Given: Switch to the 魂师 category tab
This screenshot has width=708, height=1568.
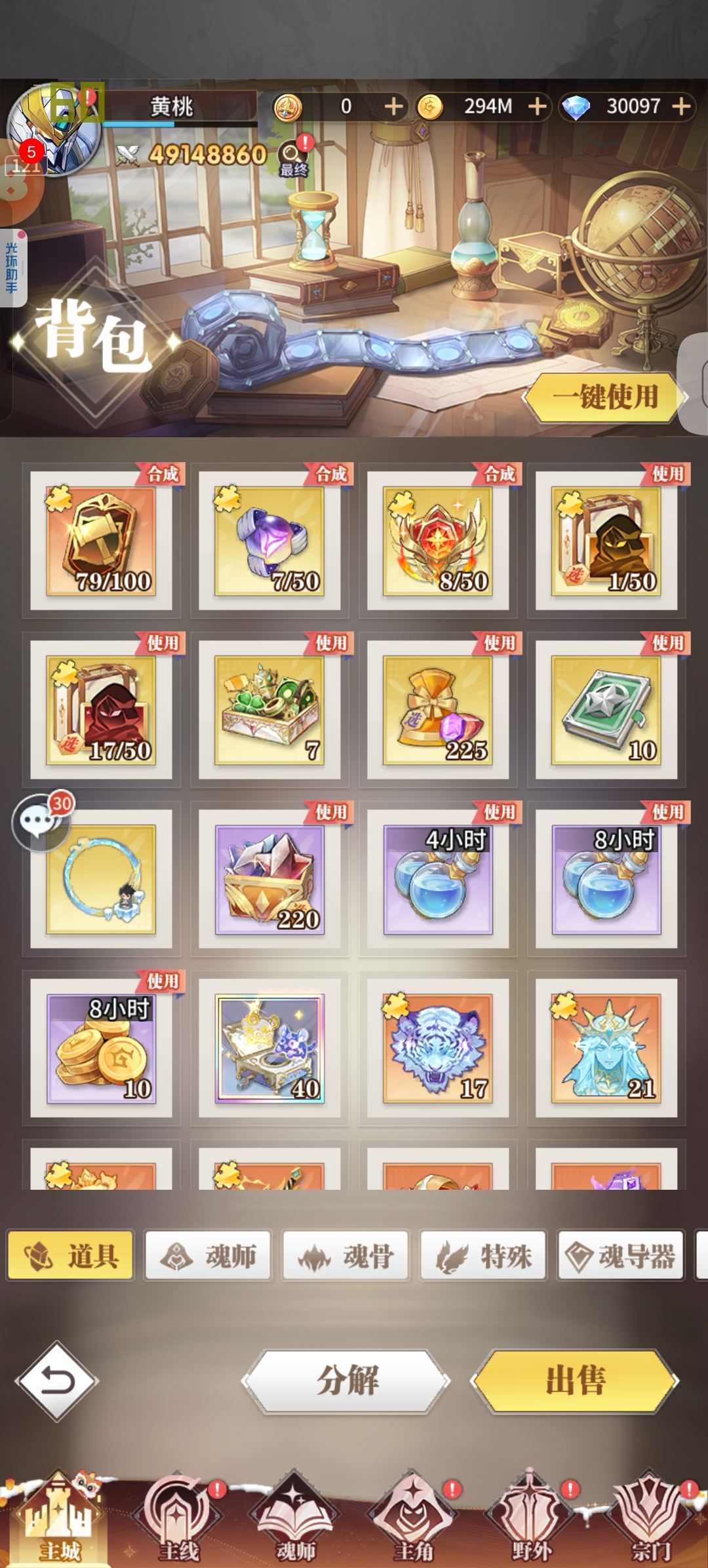Looking at the screenshot, I should 208,1256.
